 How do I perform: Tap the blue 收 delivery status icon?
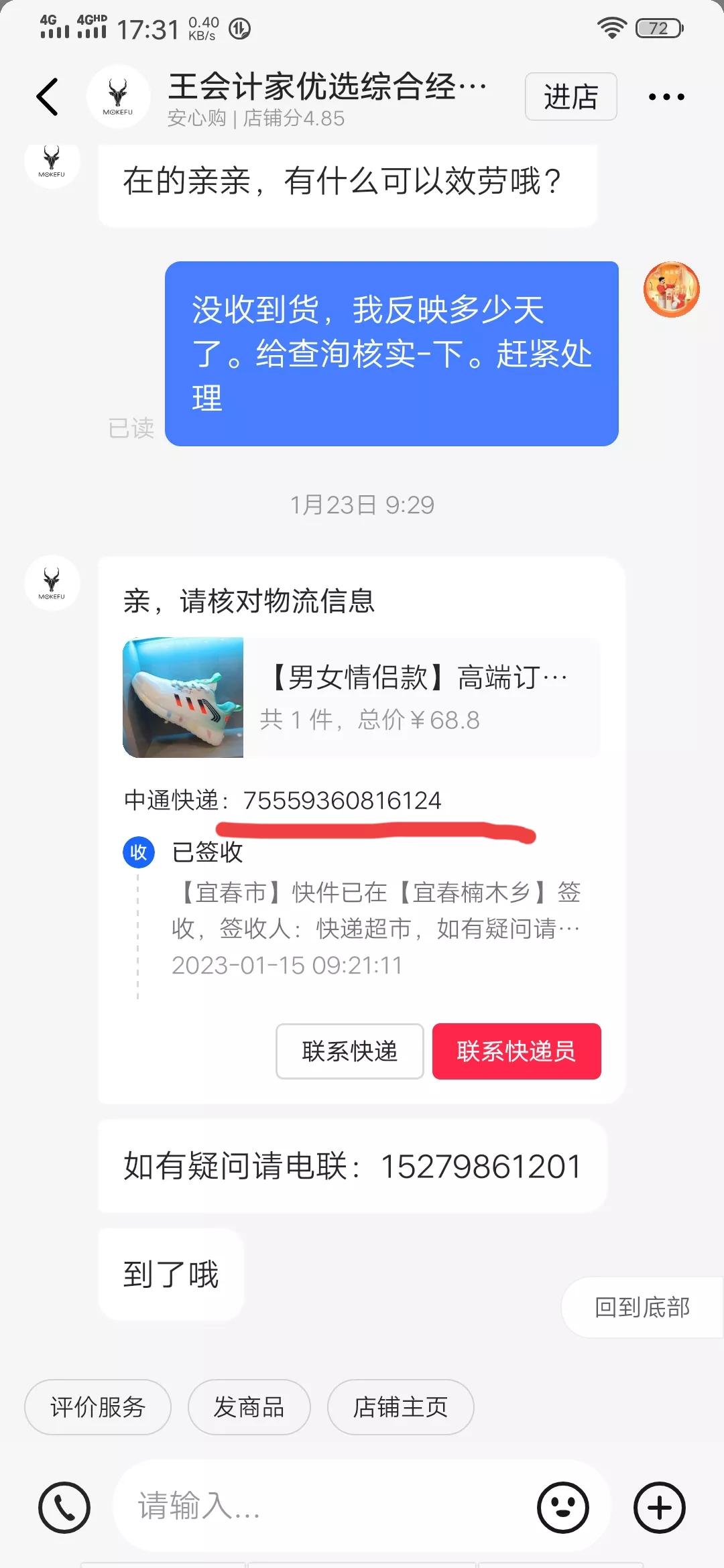[137, 853]
